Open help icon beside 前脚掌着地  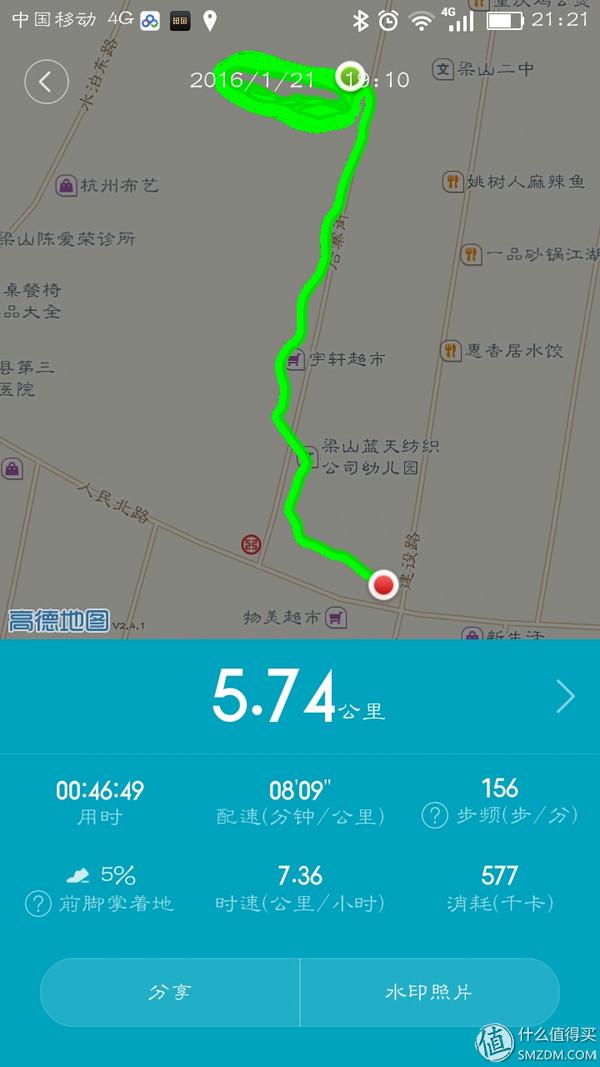click(38, 904)
